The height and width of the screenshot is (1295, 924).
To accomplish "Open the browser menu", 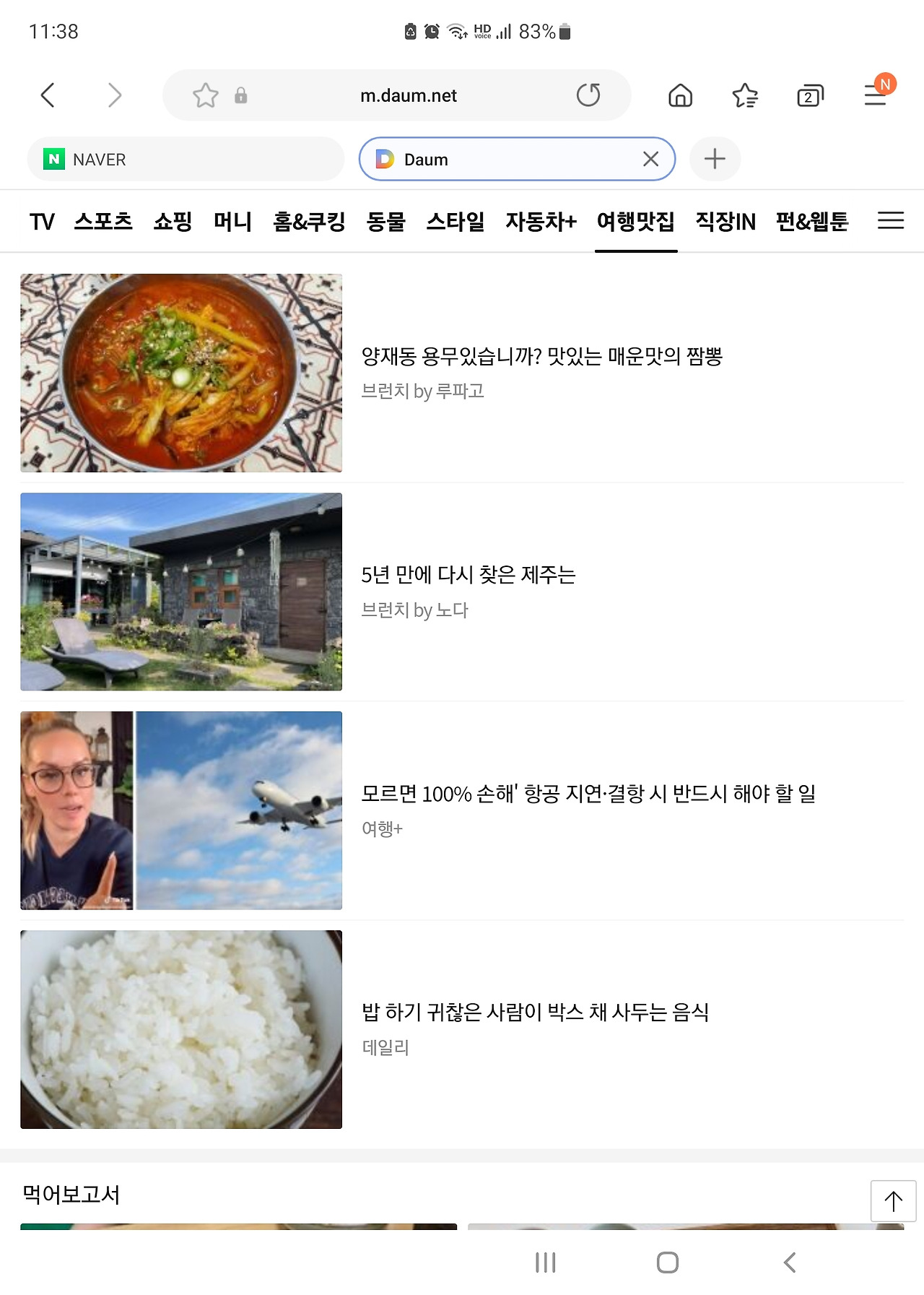I will coord(876,94).
